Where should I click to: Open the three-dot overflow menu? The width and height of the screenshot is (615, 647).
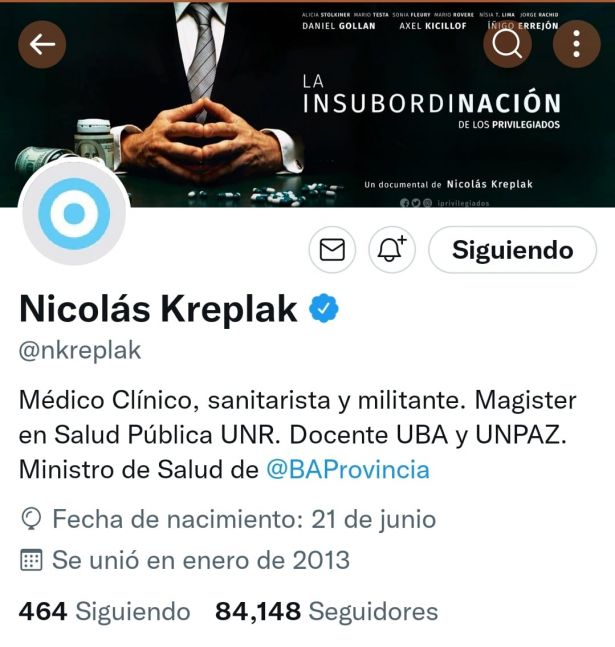pos(577,44)
